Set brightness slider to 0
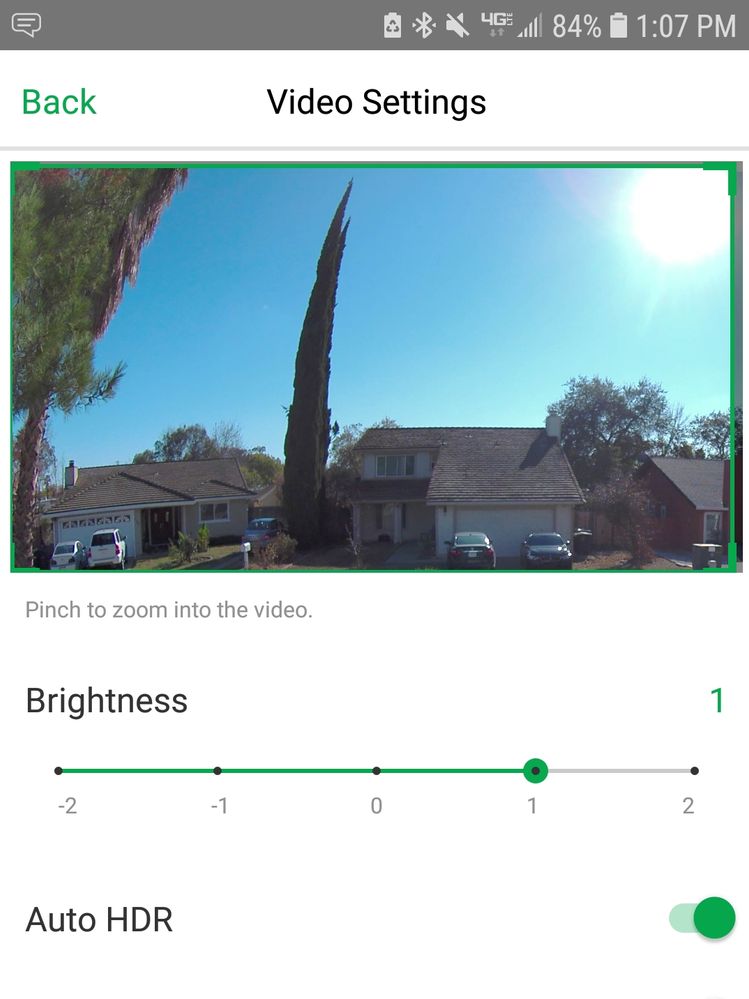Screen dimensions: 749x999 click(x=376, y=771)
